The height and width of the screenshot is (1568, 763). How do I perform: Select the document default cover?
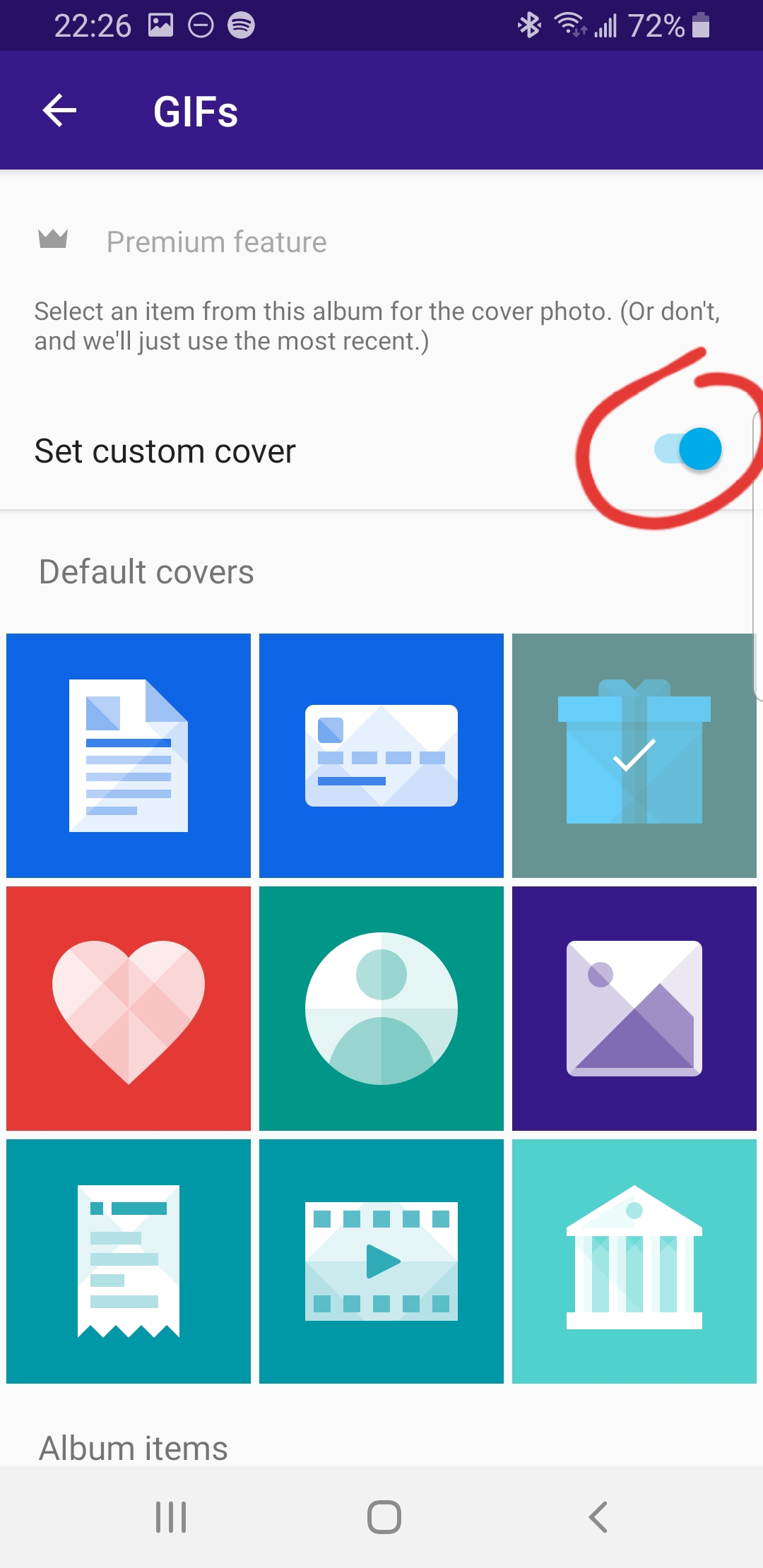pyautogui.click(x=129, y=755)
